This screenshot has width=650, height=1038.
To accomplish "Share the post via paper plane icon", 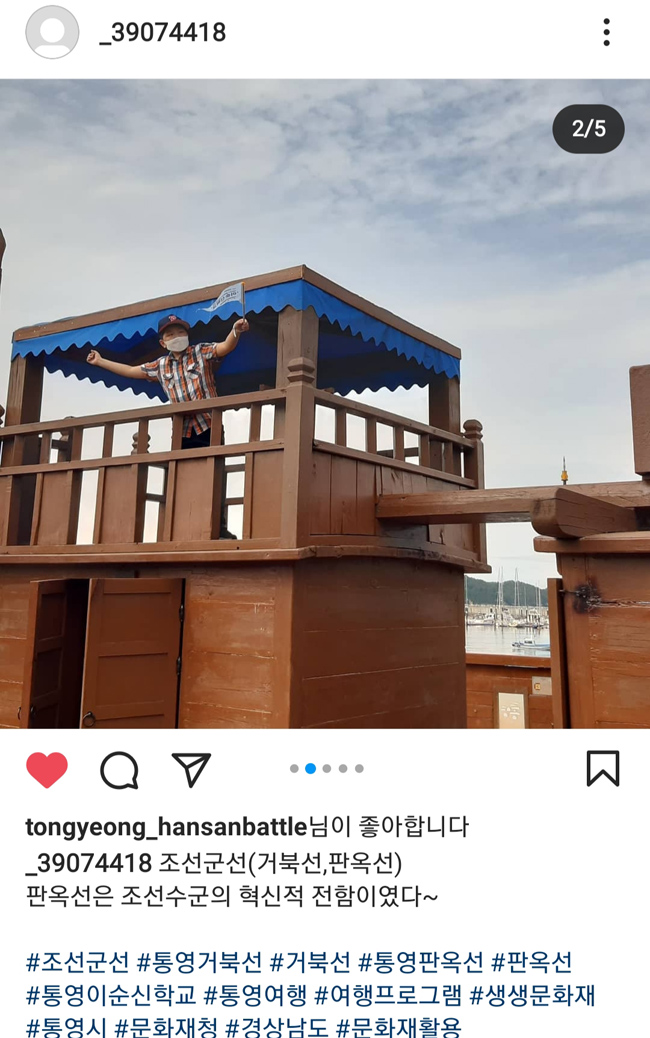I will (191, 769).
